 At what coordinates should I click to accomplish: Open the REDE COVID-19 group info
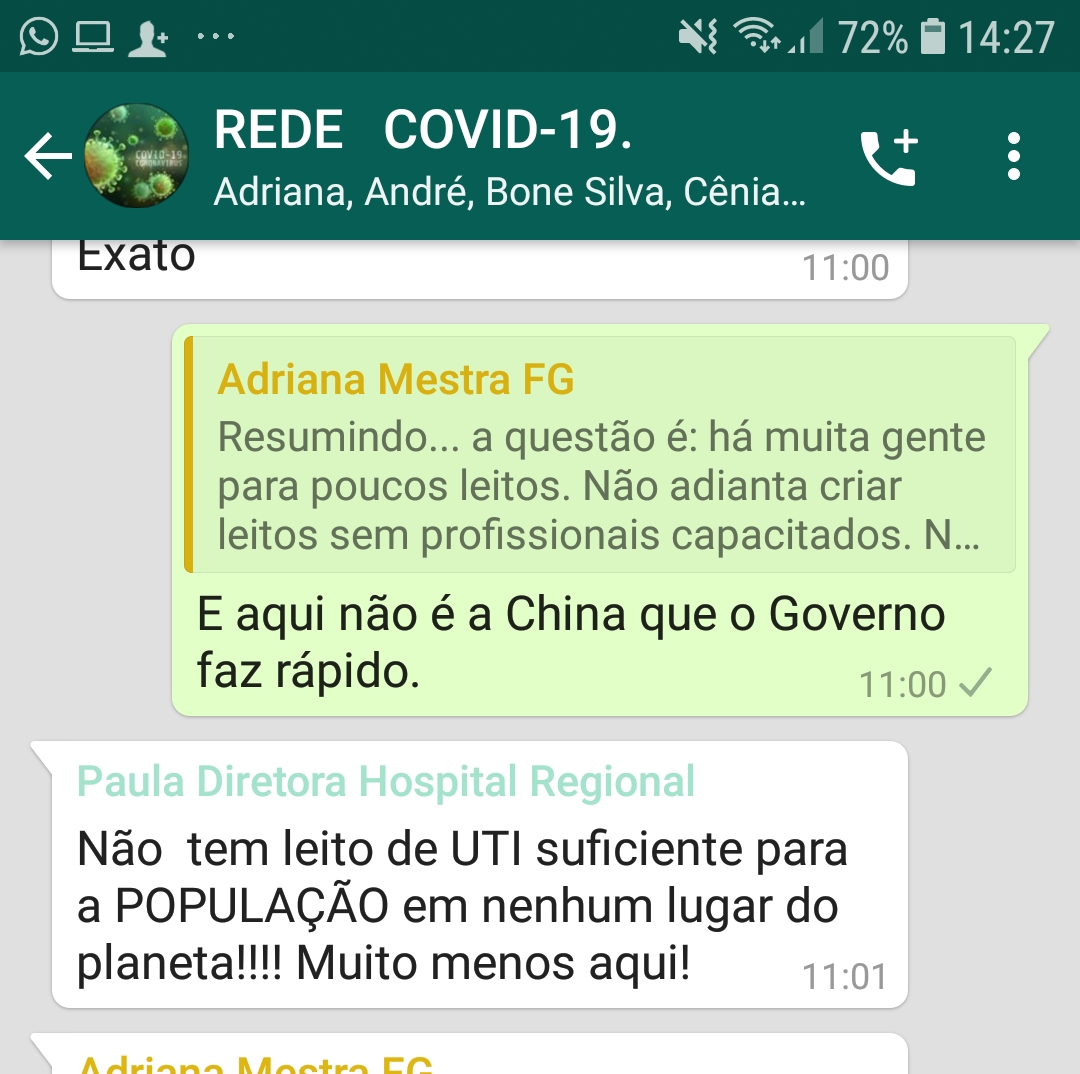[509, 156]
